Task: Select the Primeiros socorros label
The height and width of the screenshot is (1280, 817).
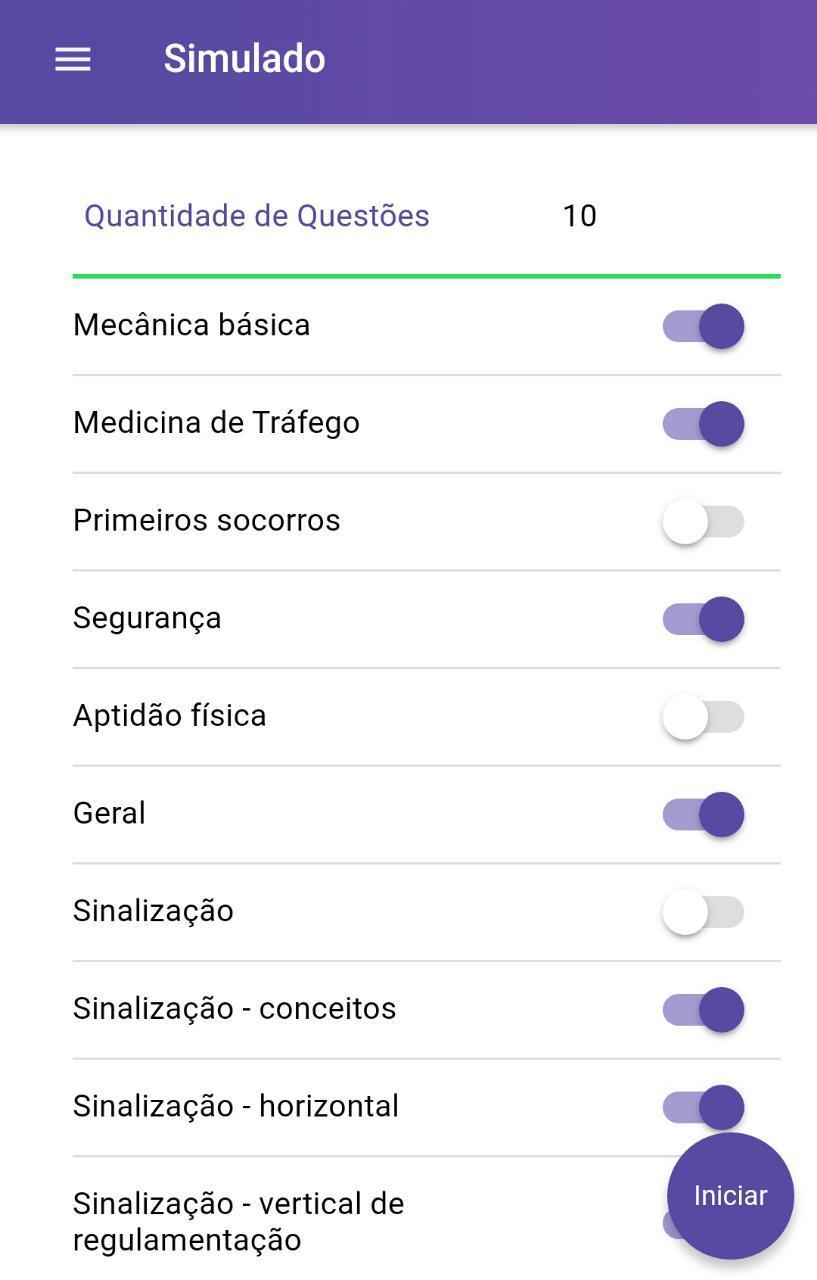Action: [207, 521]
